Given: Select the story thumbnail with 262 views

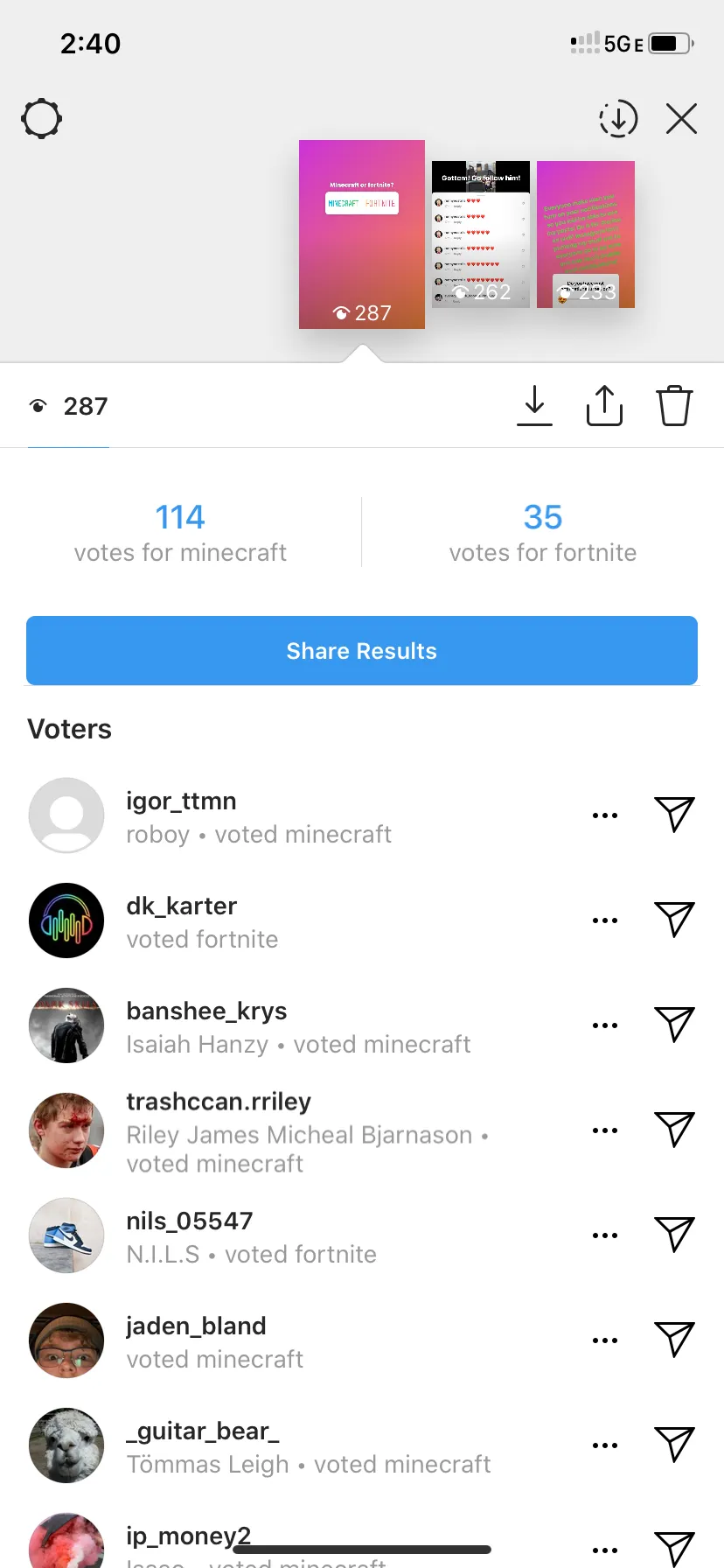Looking at the screenshot, I should (481, 234).
